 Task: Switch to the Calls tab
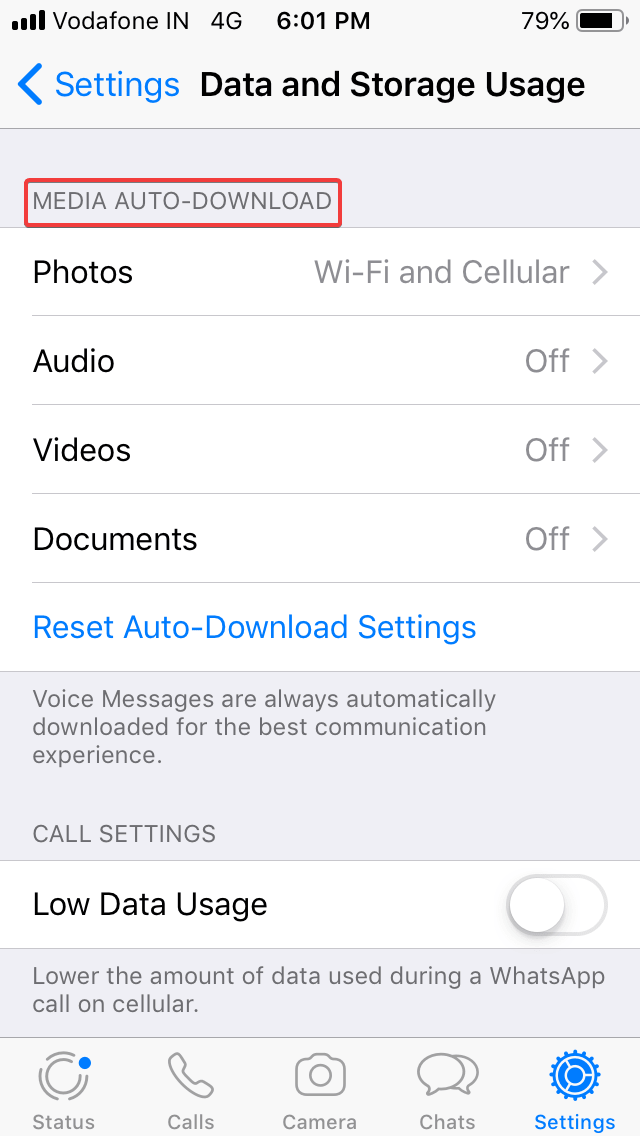191,1089
